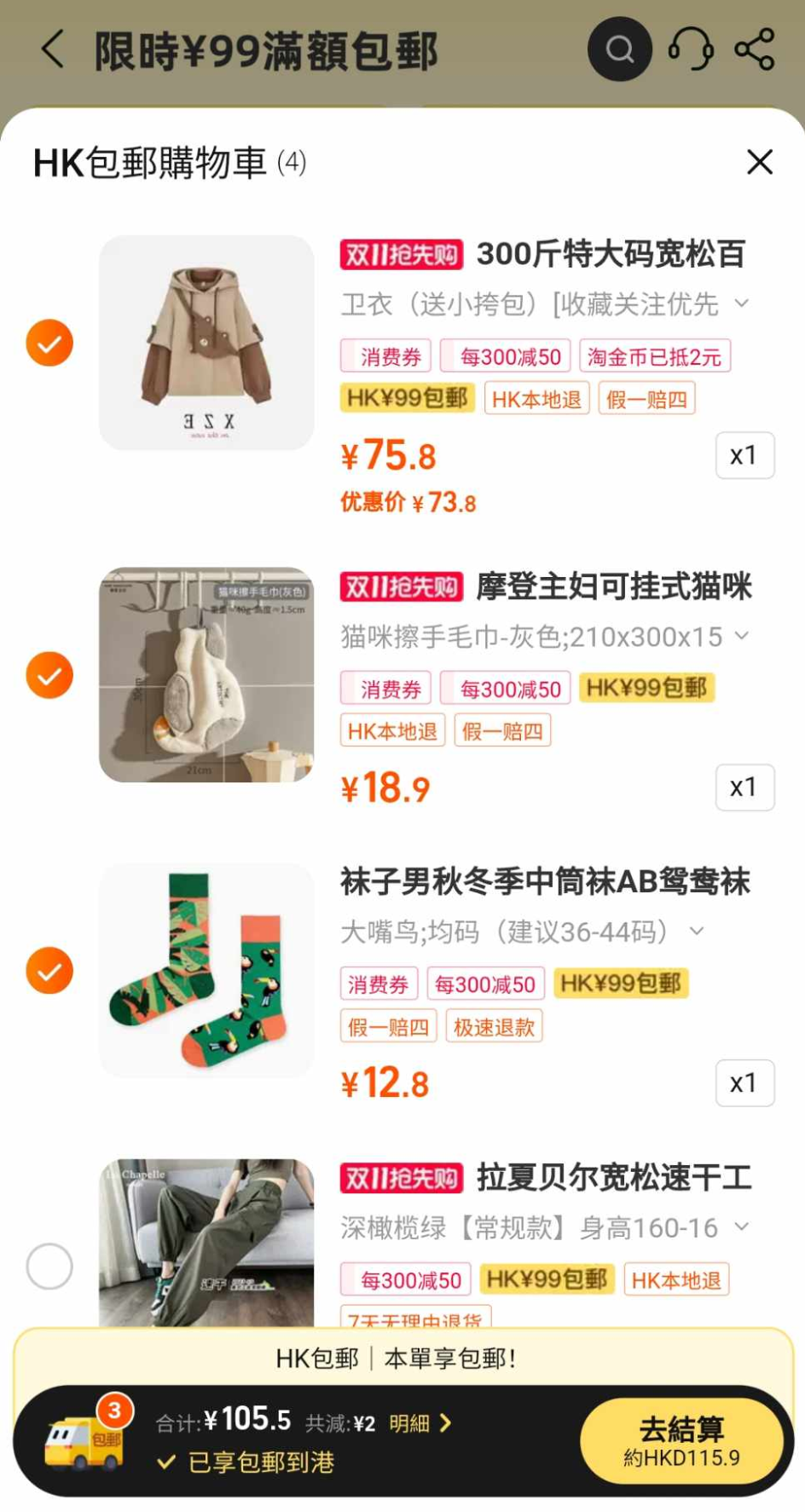The height and width of the screenshot is (1512, 805).
Task: Adjust quantity x1 for the hoodie
Action: point(744,455)
